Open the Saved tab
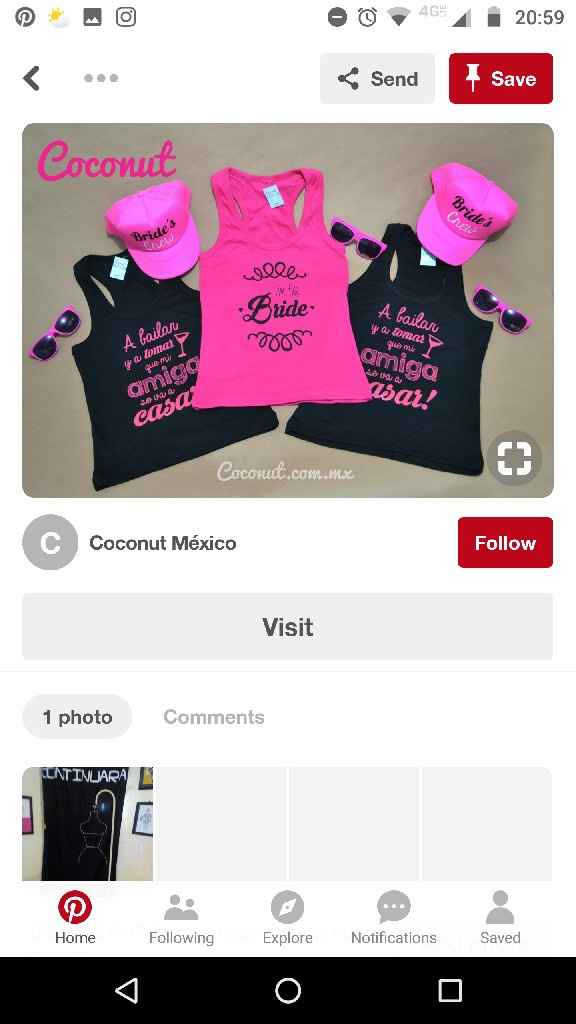576x1024 pixels. (x=500, y=918)
